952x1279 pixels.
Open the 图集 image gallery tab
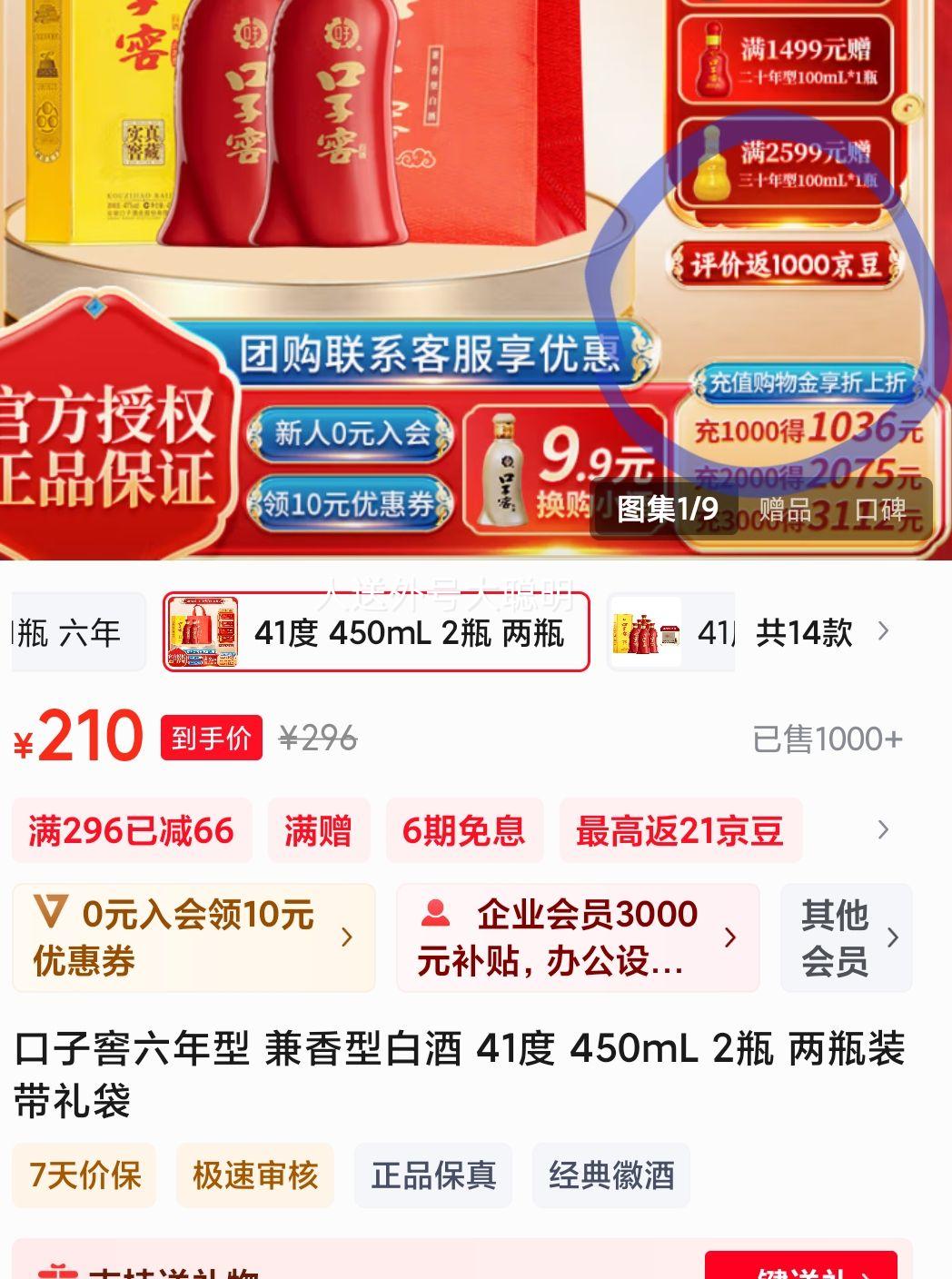(666, 510)
